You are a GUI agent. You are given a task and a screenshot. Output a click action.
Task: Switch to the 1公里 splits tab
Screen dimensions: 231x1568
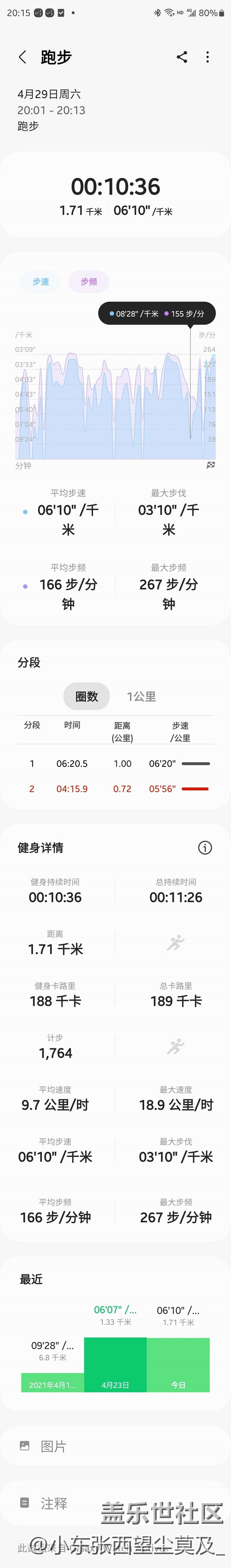point(141,696)
